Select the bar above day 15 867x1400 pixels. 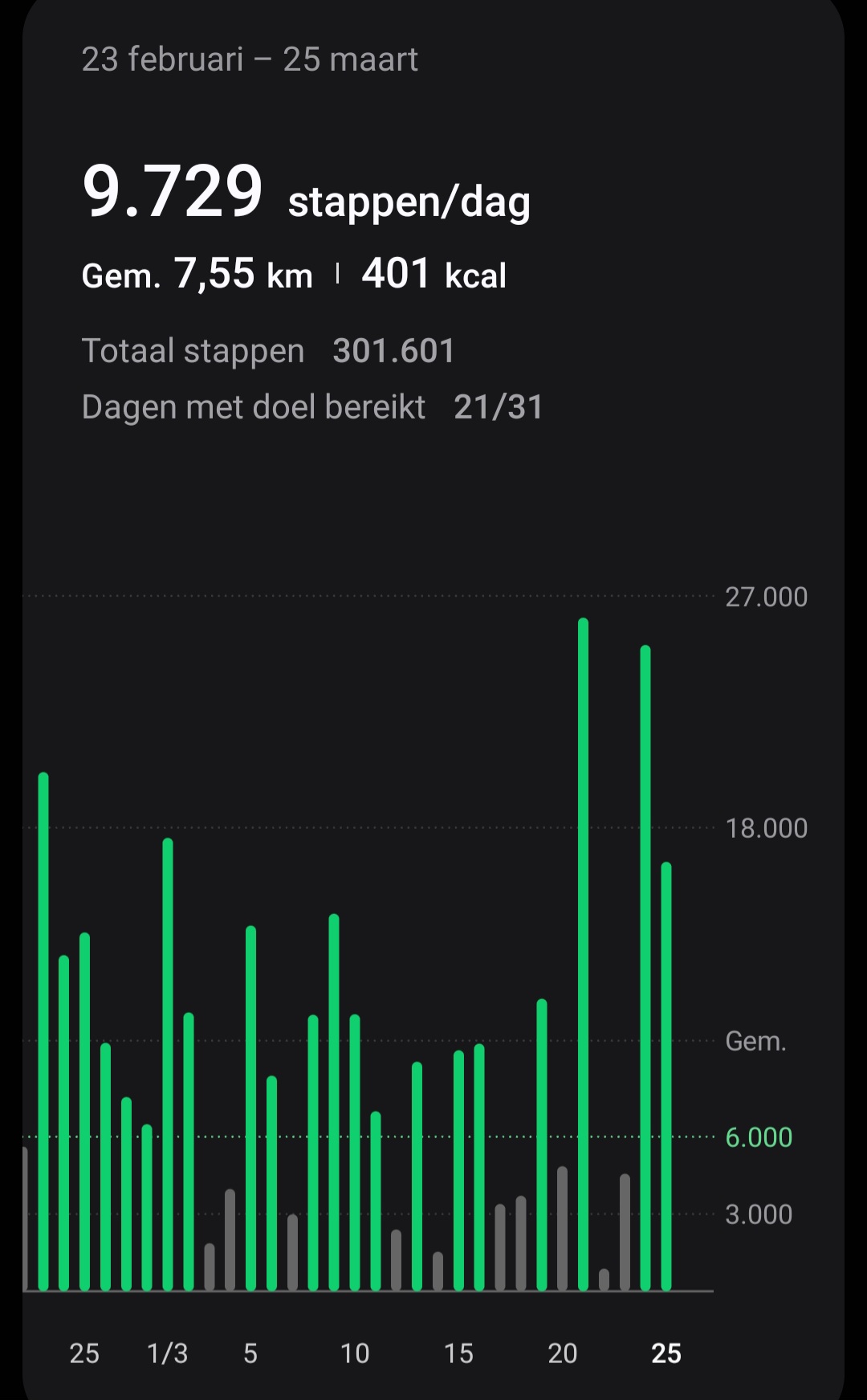click(x=458, y=1170)
